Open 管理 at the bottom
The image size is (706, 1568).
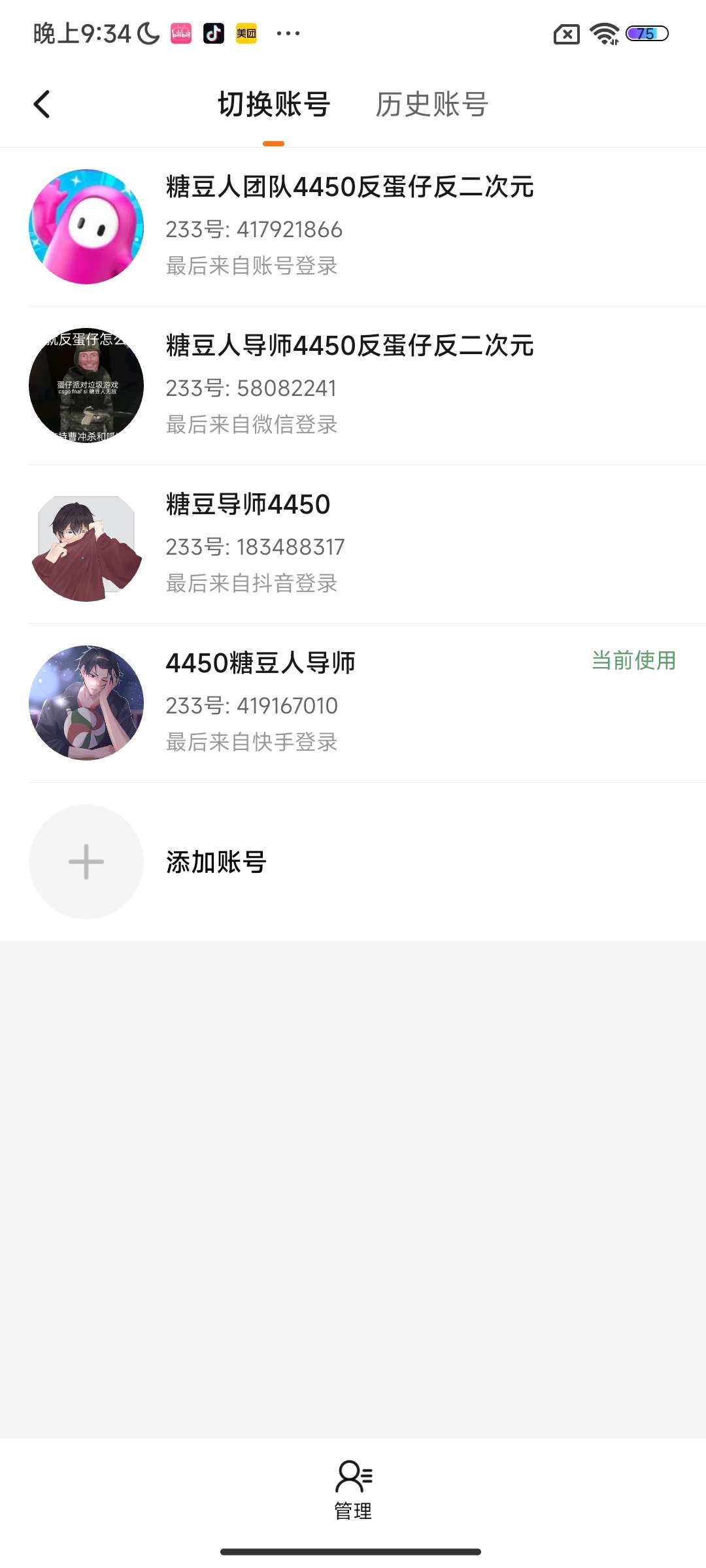tap(353, 1491)
